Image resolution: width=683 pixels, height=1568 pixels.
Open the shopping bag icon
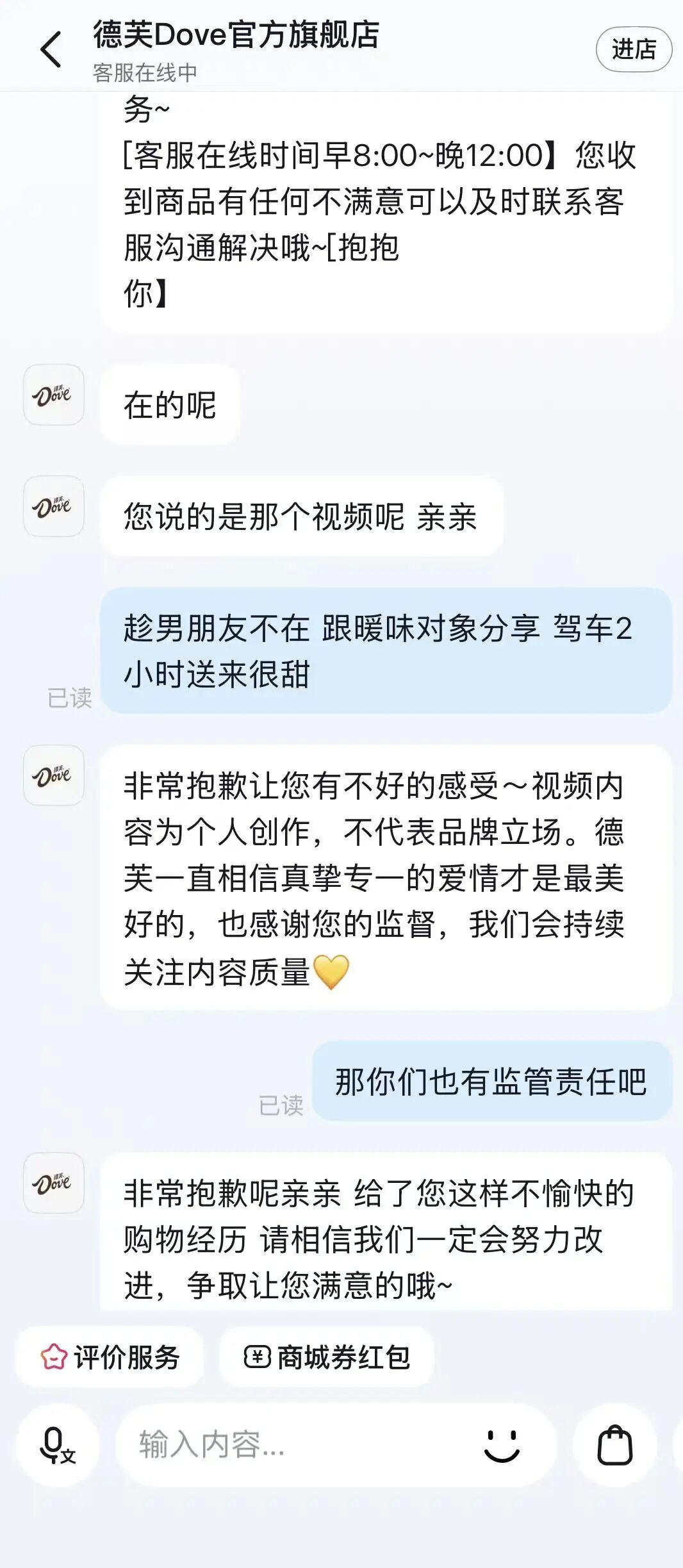coord(614,1446)
